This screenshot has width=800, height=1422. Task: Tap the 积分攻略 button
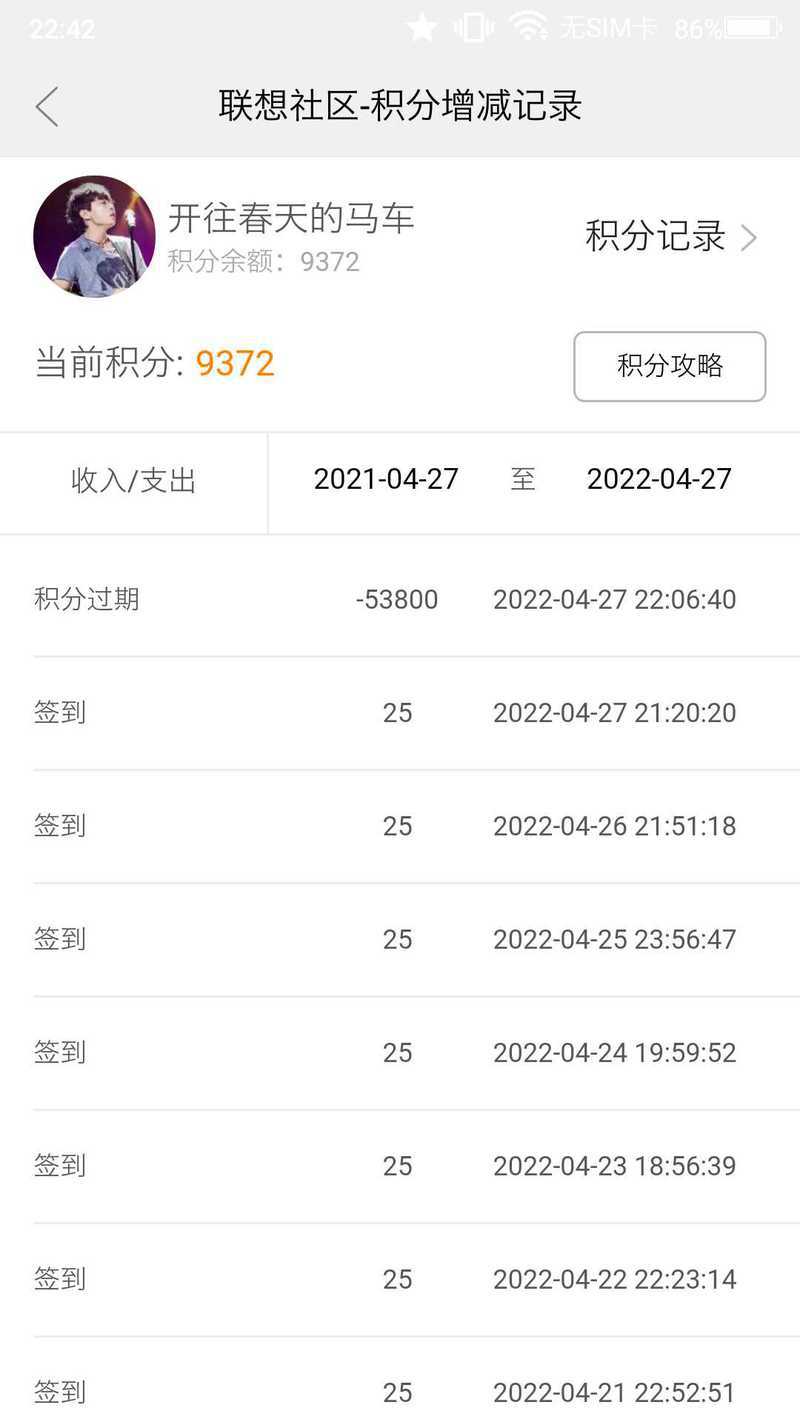(x=670, y=366)
